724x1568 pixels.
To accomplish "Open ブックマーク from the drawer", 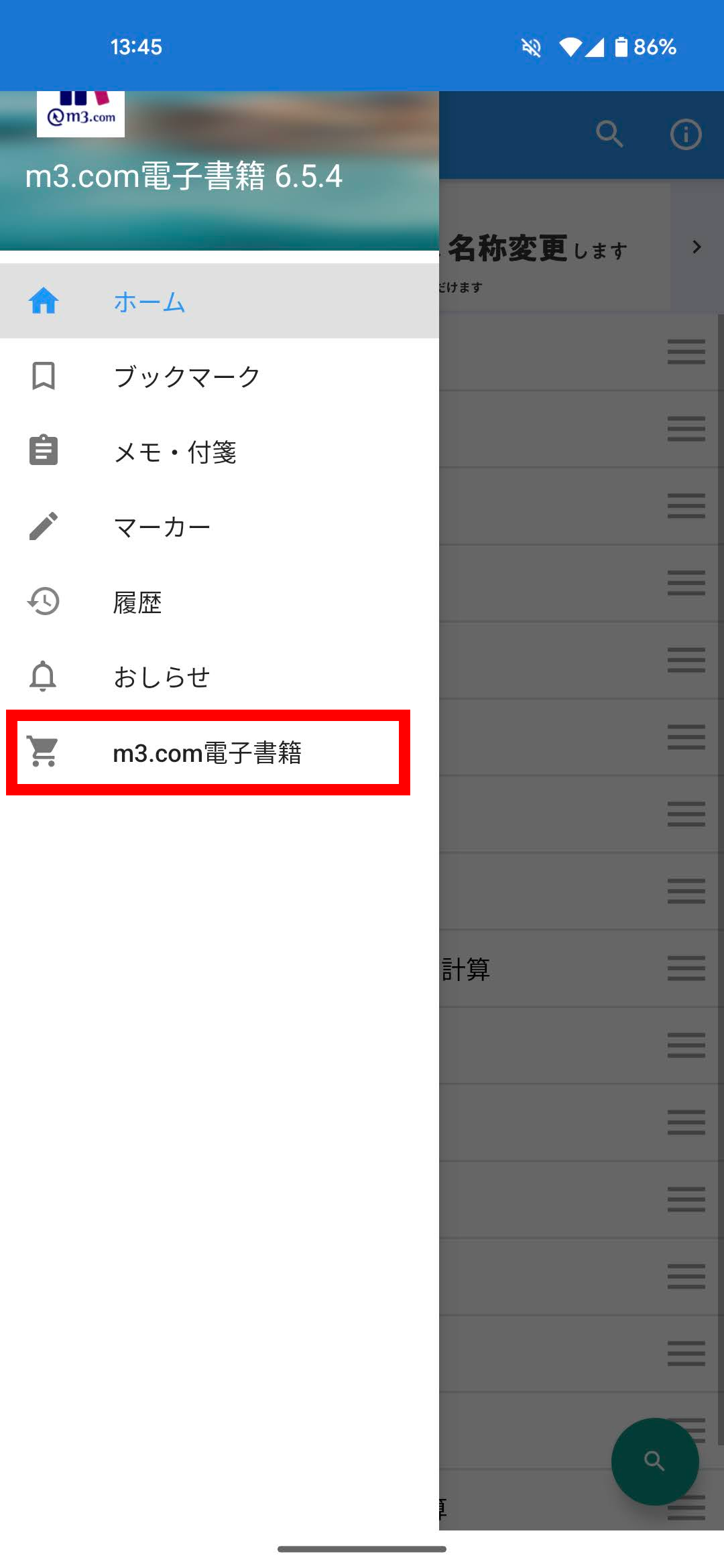I will (x=186, y=377).
